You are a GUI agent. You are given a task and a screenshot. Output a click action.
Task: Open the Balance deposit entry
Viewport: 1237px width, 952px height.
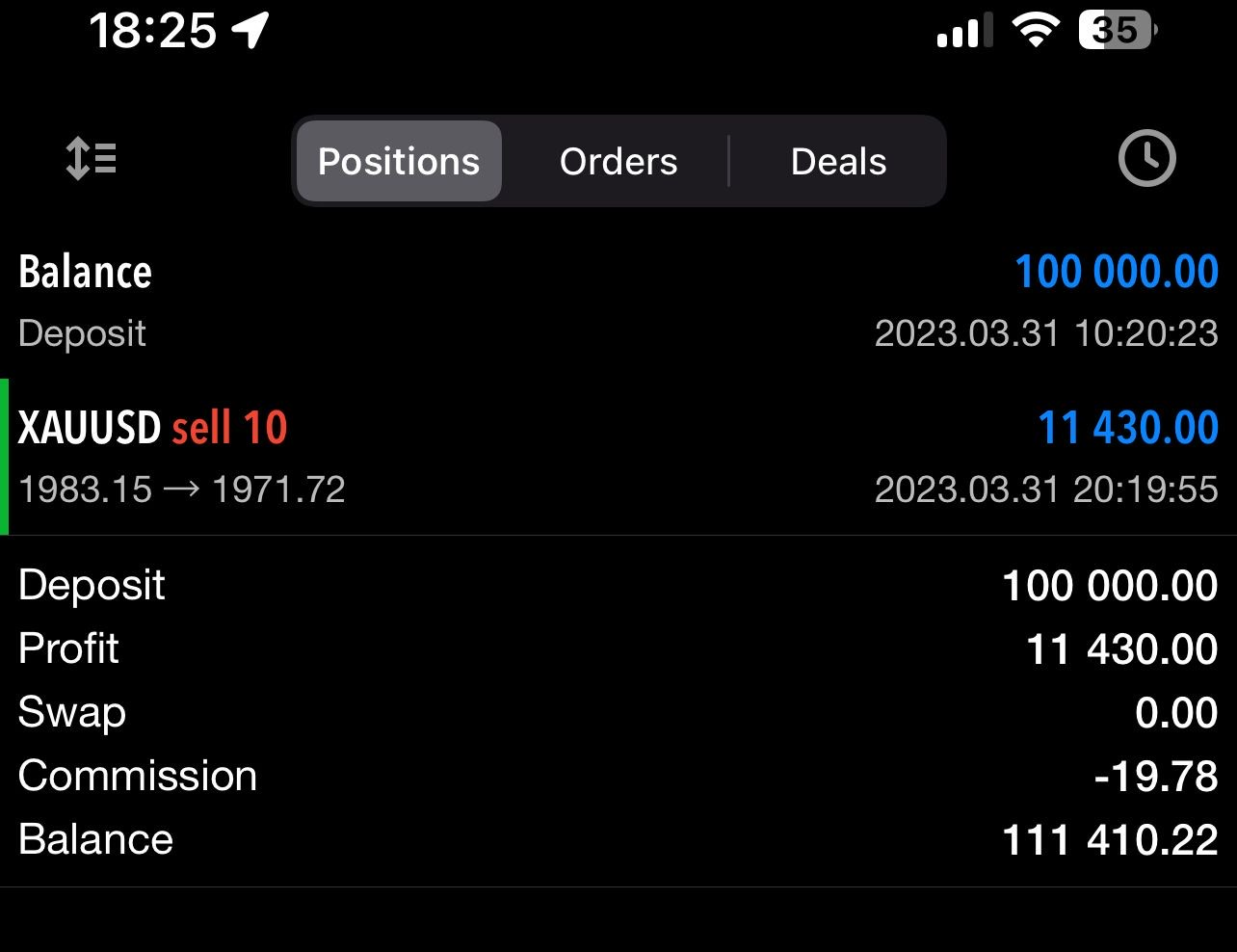click(617, 301)
